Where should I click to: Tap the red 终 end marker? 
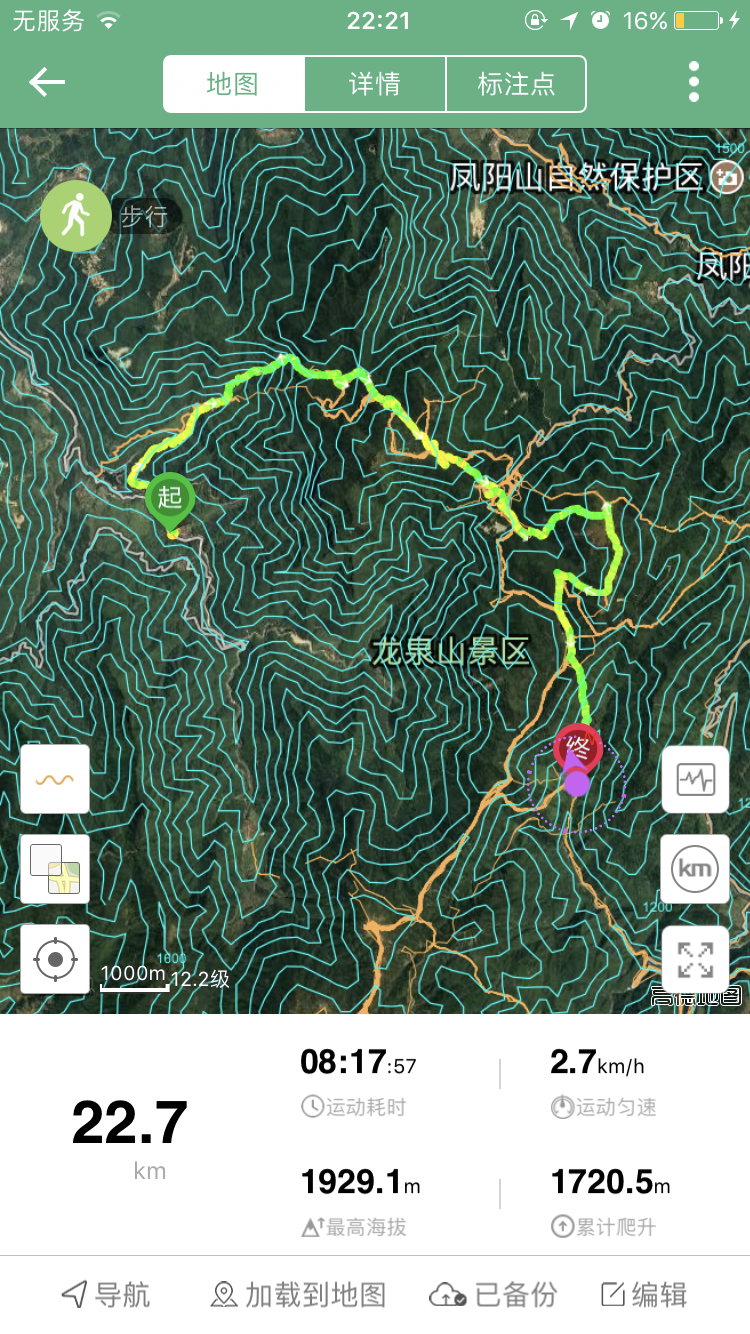click(x=578, y=748)
